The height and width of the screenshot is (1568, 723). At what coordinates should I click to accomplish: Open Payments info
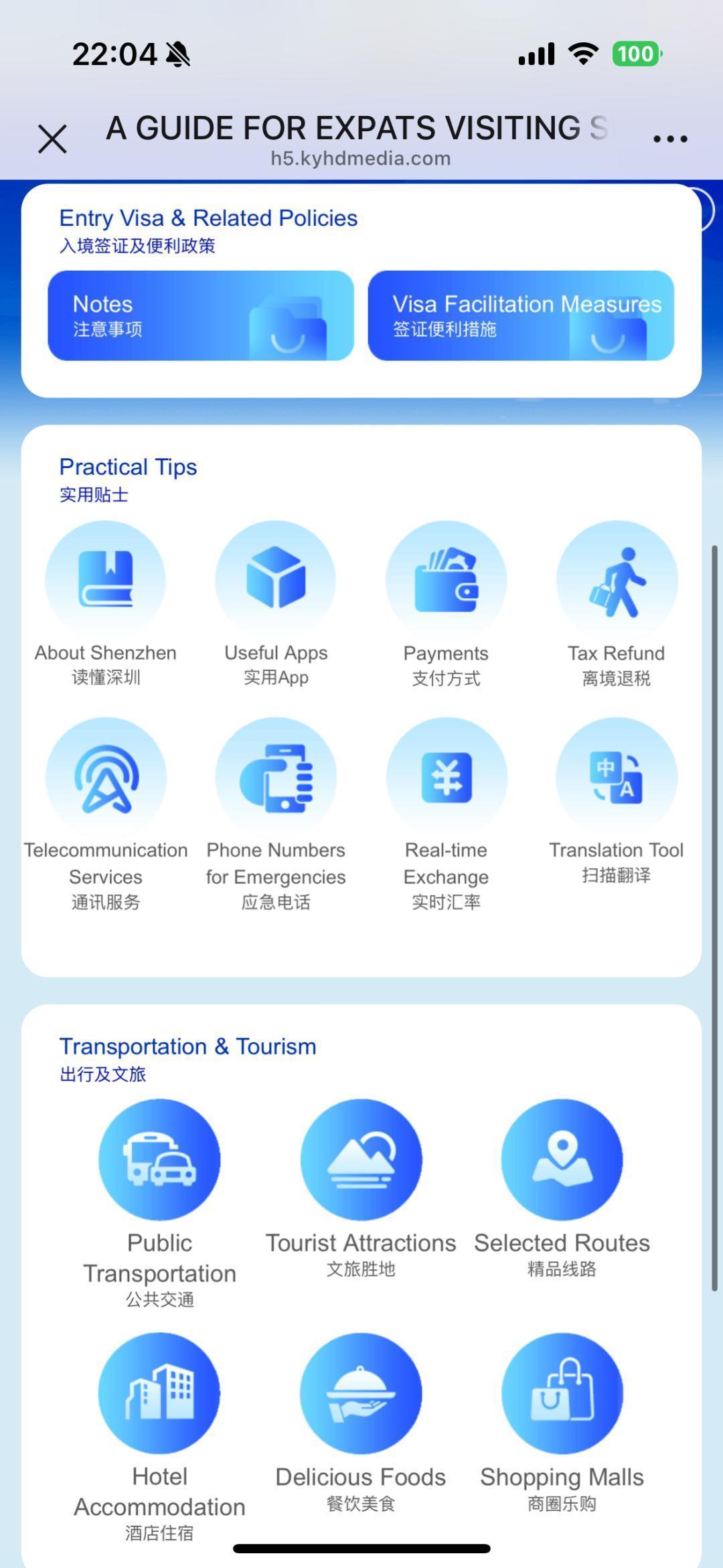coord(446,581)
